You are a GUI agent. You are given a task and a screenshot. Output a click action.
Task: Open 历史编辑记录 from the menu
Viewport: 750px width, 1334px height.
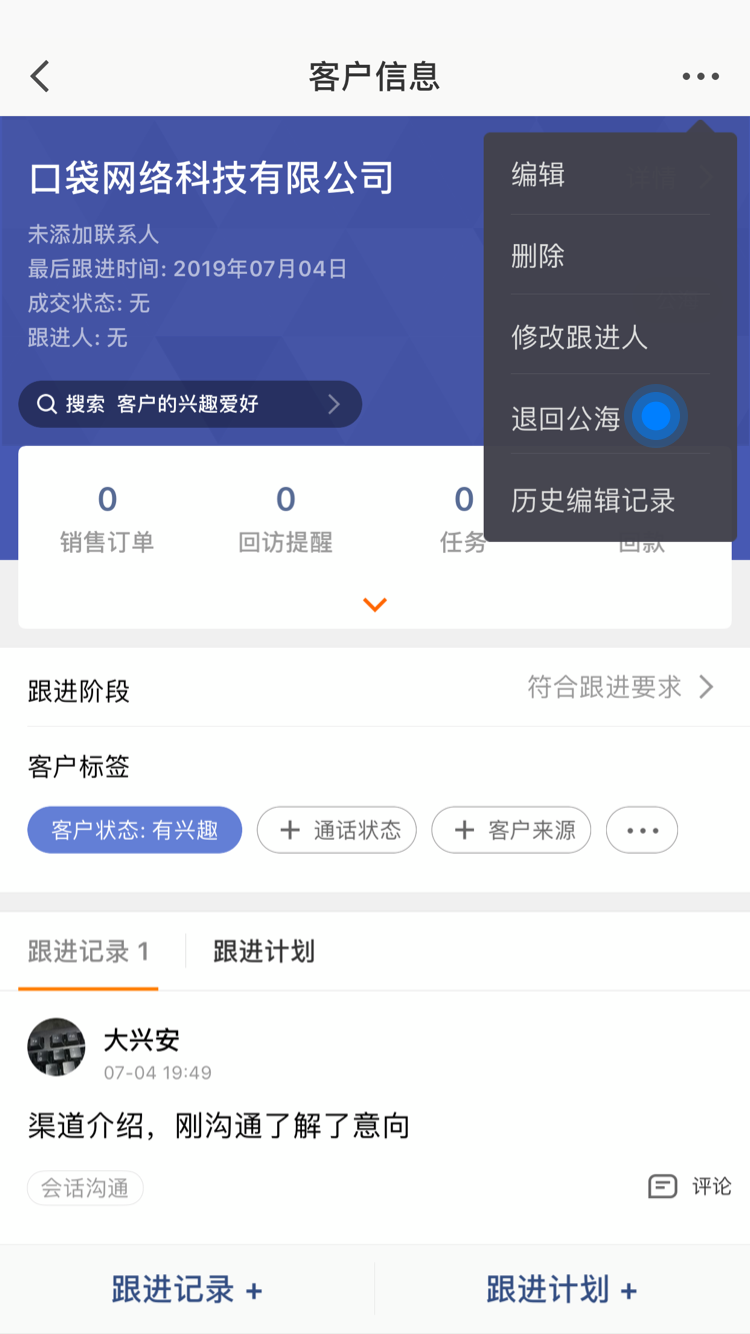coord(593,500)
